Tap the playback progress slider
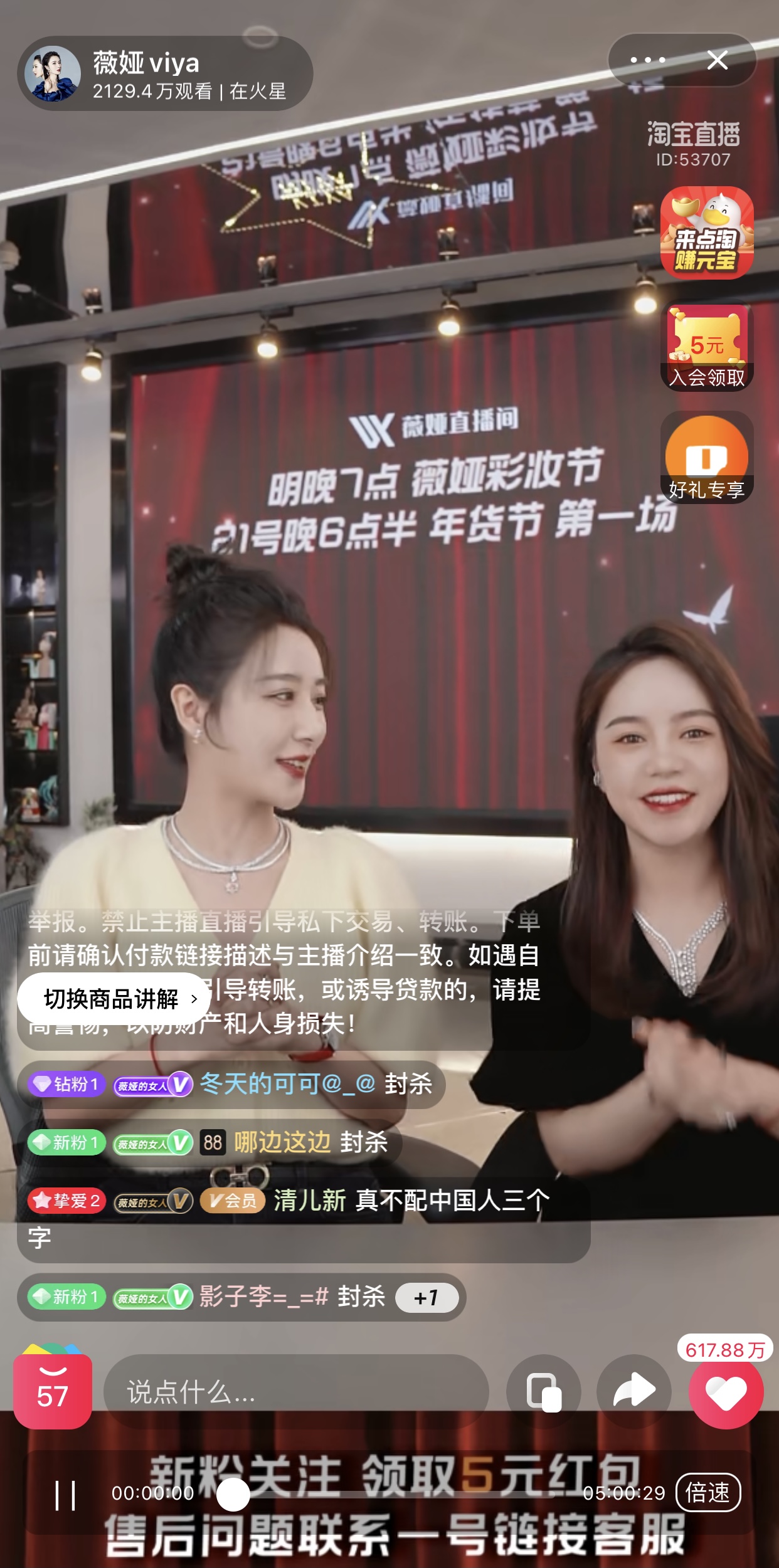779x1568 pixels. [x=233, y=1495]
